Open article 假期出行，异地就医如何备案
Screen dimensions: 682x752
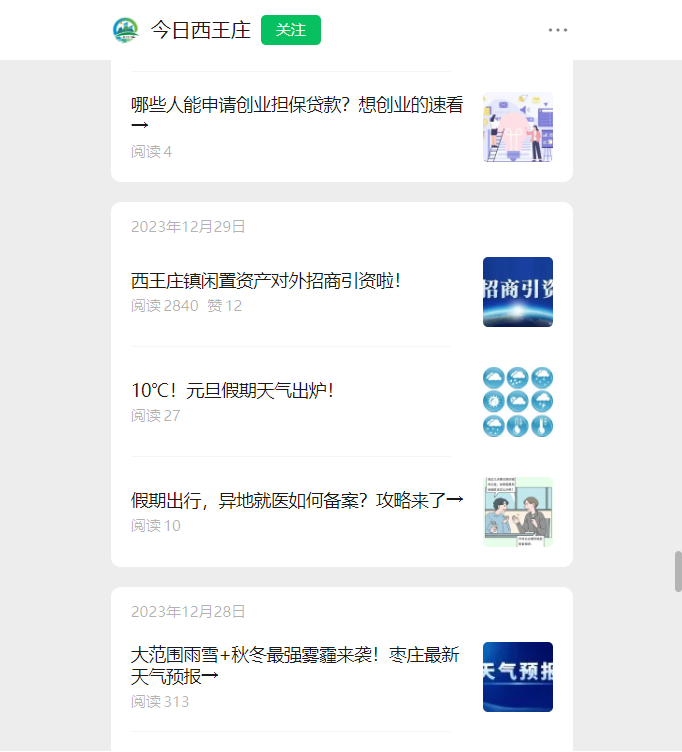click(x=297, y=500)
